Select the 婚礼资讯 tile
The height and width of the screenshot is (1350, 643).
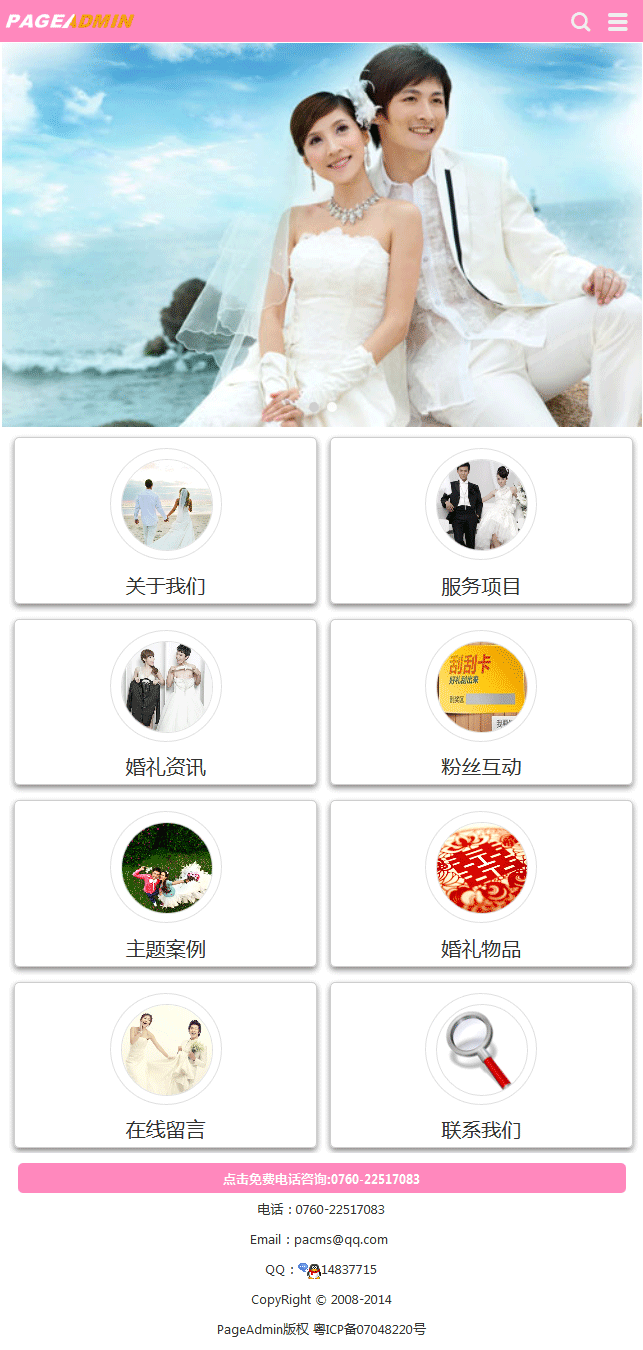point(165,702)
